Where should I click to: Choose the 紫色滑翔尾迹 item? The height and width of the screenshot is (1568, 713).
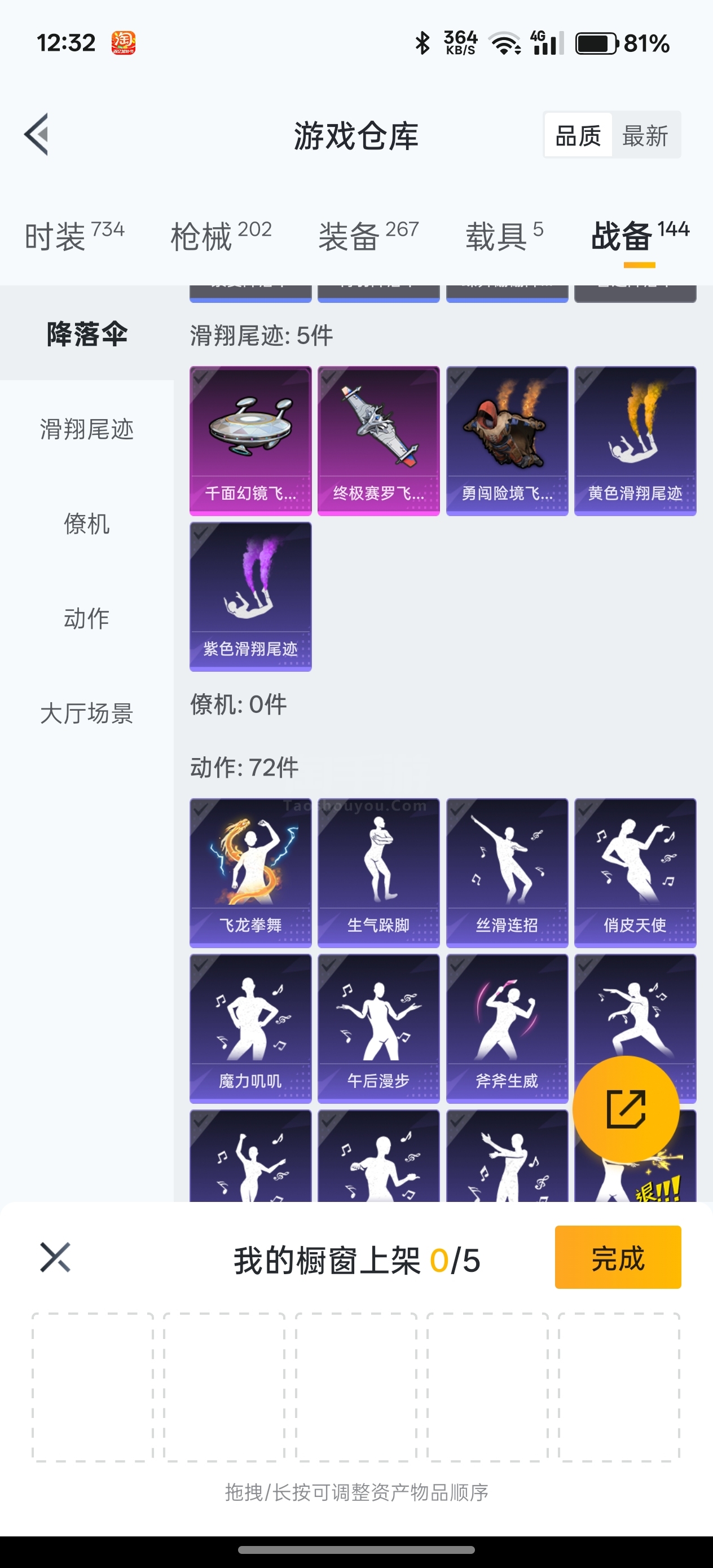tap(250, 597)
